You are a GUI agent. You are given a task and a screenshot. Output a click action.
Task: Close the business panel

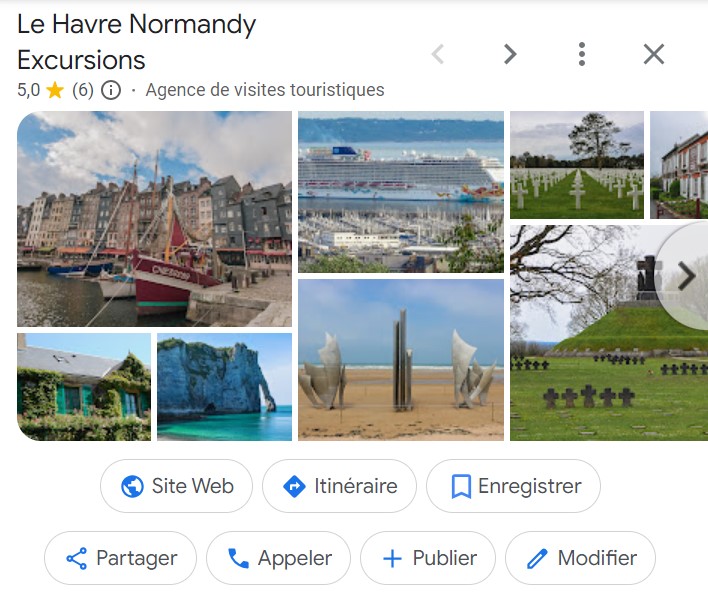pos(653,54)
